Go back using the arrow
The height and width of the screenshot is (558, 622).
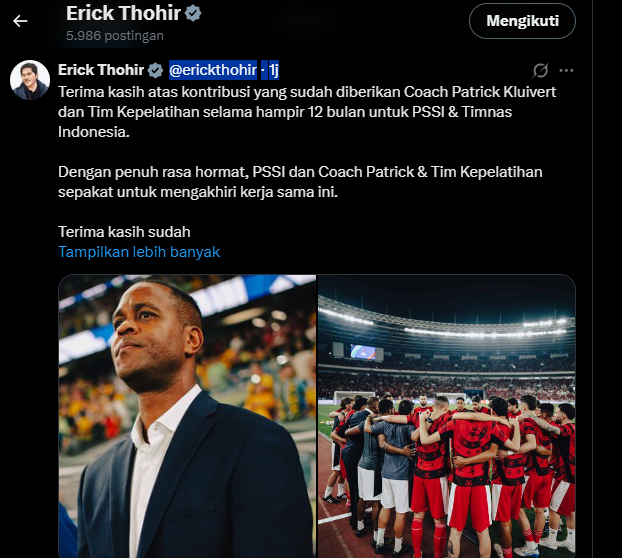coord(20,20)
